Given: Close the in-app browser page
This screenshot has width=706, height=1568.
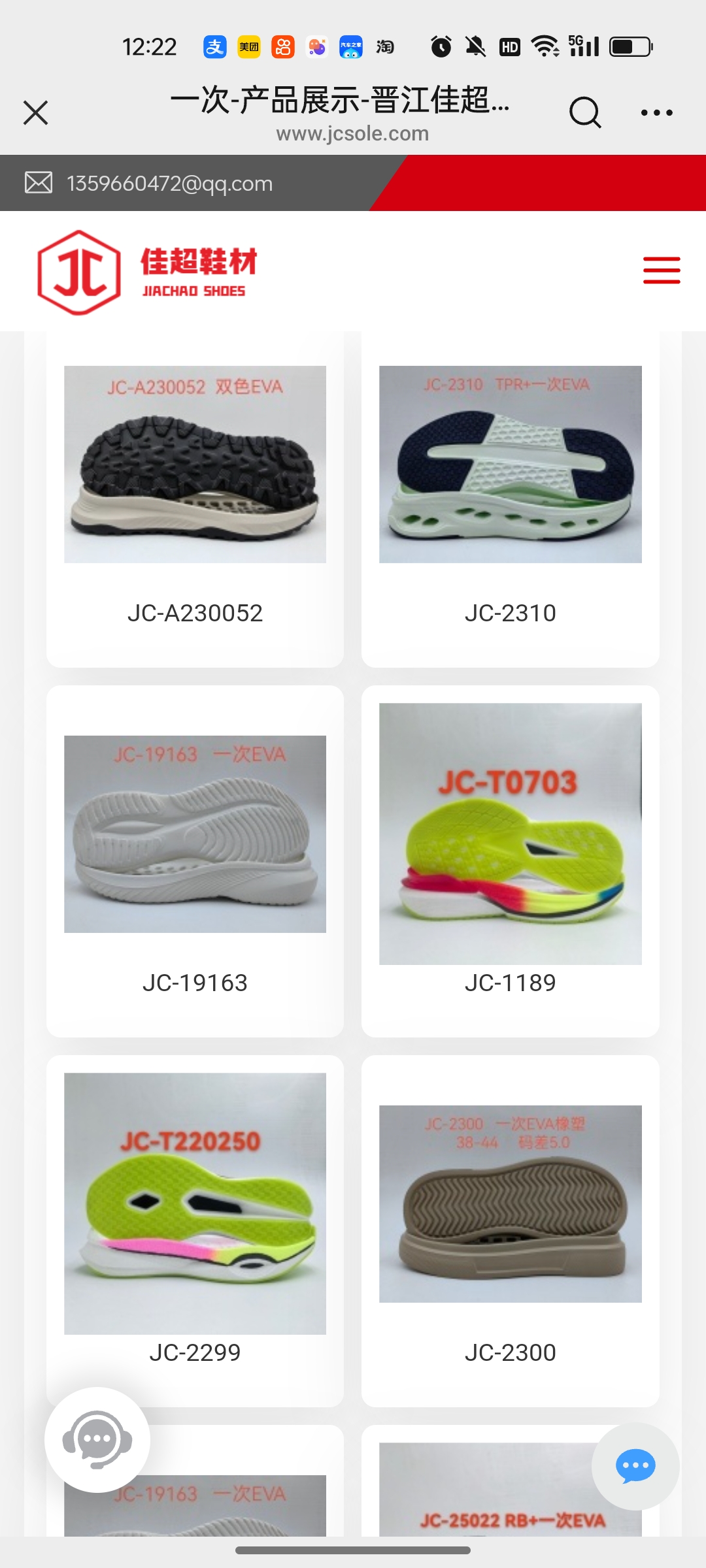Looking at the screenshot, I should tap(36, 112).
